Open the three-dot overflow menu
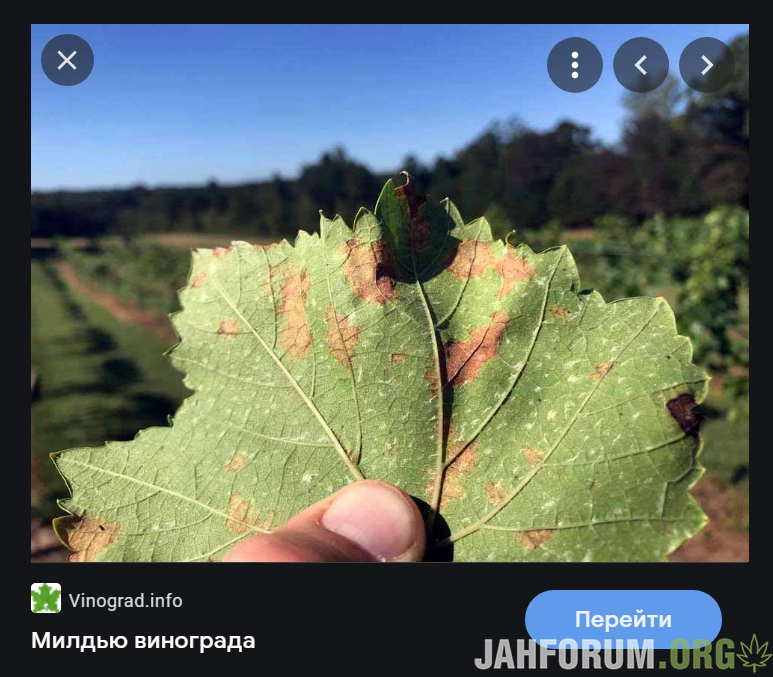The width and height of the screenshot is (773, 677). click(574, 65)
